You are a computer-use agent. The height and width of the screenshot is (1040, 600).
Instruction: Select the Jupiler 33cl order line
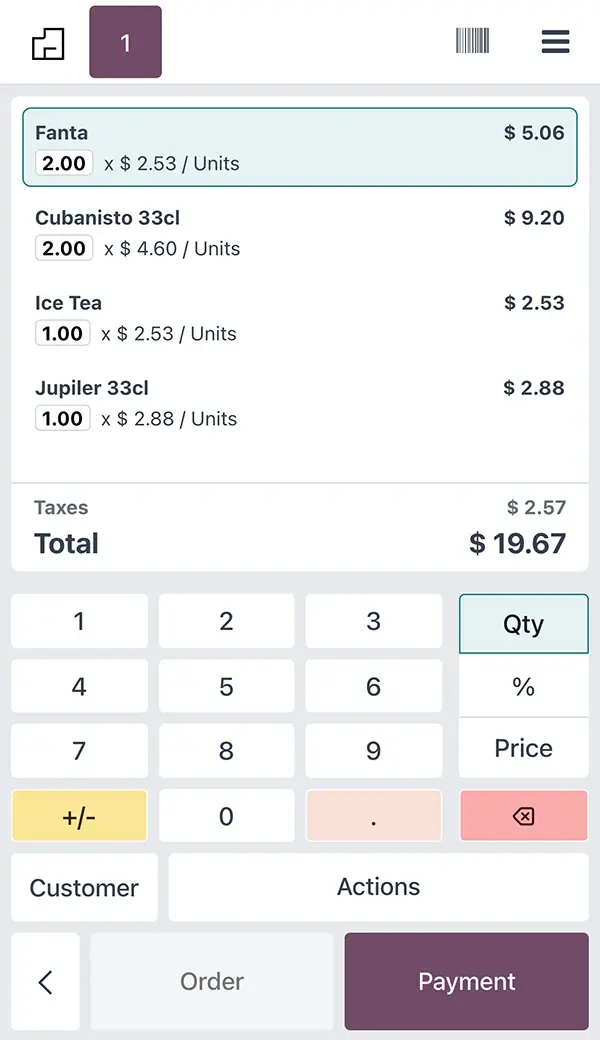300,403
